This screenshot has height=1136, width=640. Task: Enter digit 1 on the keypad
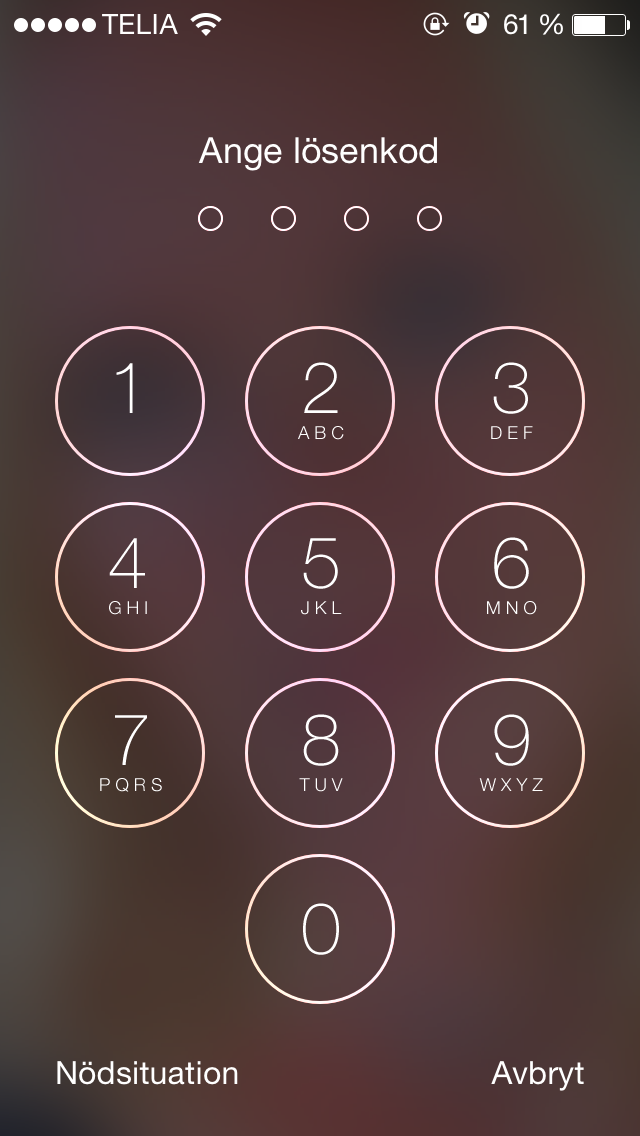129,401
